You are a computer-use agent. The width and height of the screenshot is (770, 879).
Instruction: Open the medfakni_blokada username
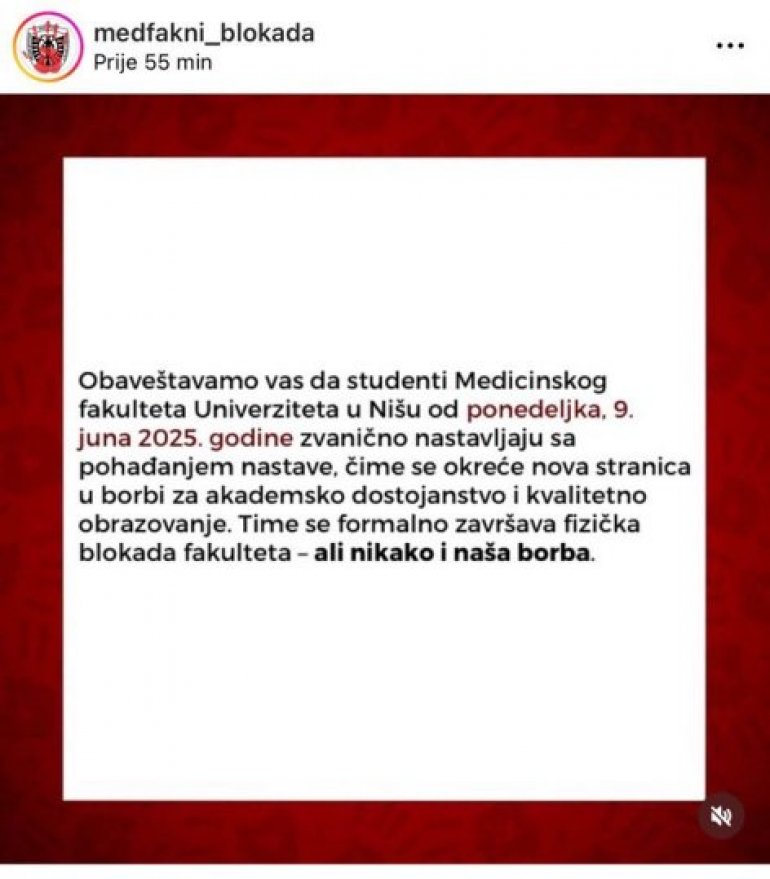point(203,33)
